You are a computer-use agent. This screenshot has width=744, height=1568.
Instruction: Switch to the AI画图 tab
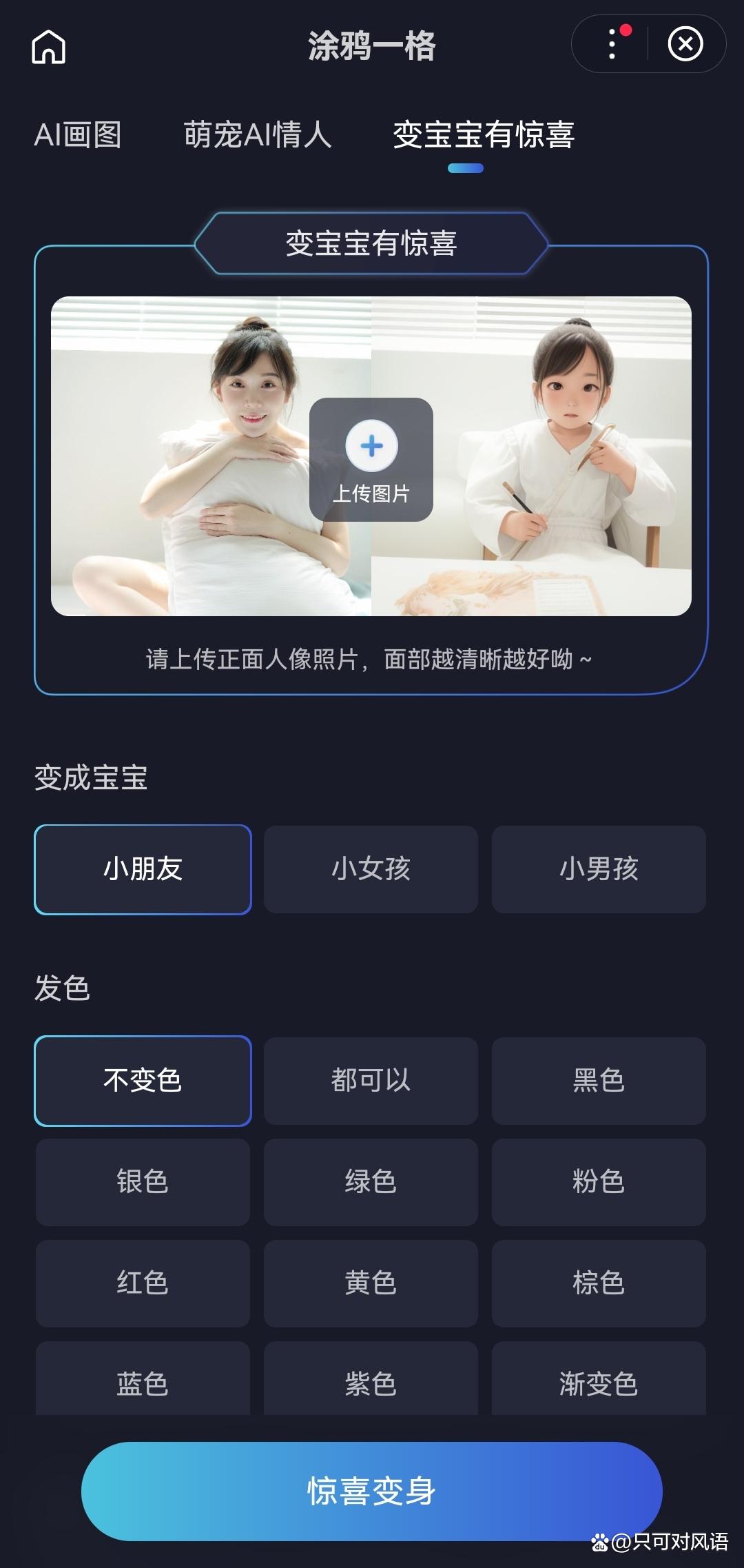pyautogui.click(x=78, y=134)
